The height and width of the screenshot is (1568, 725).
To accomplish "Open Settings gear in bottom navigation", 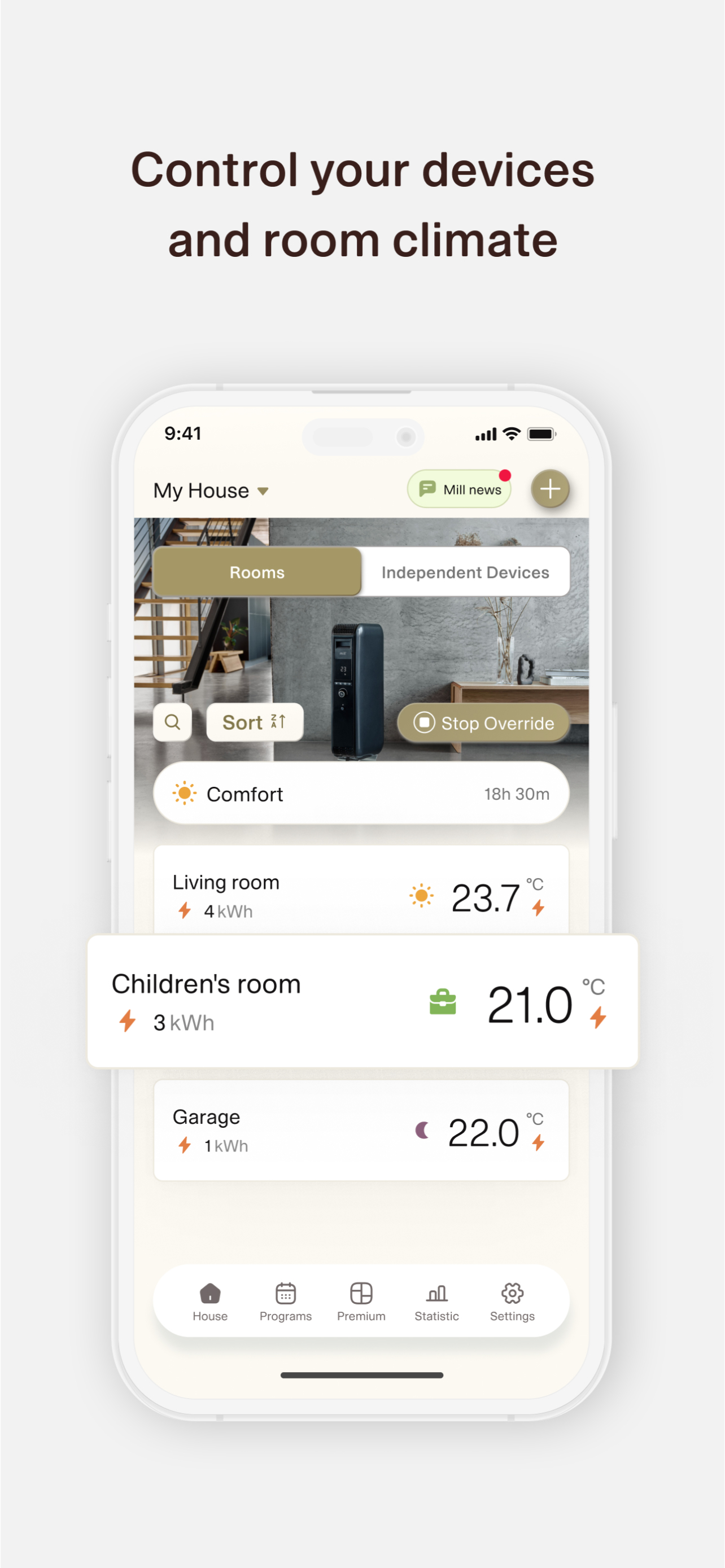I will (x=512, y=1295).
